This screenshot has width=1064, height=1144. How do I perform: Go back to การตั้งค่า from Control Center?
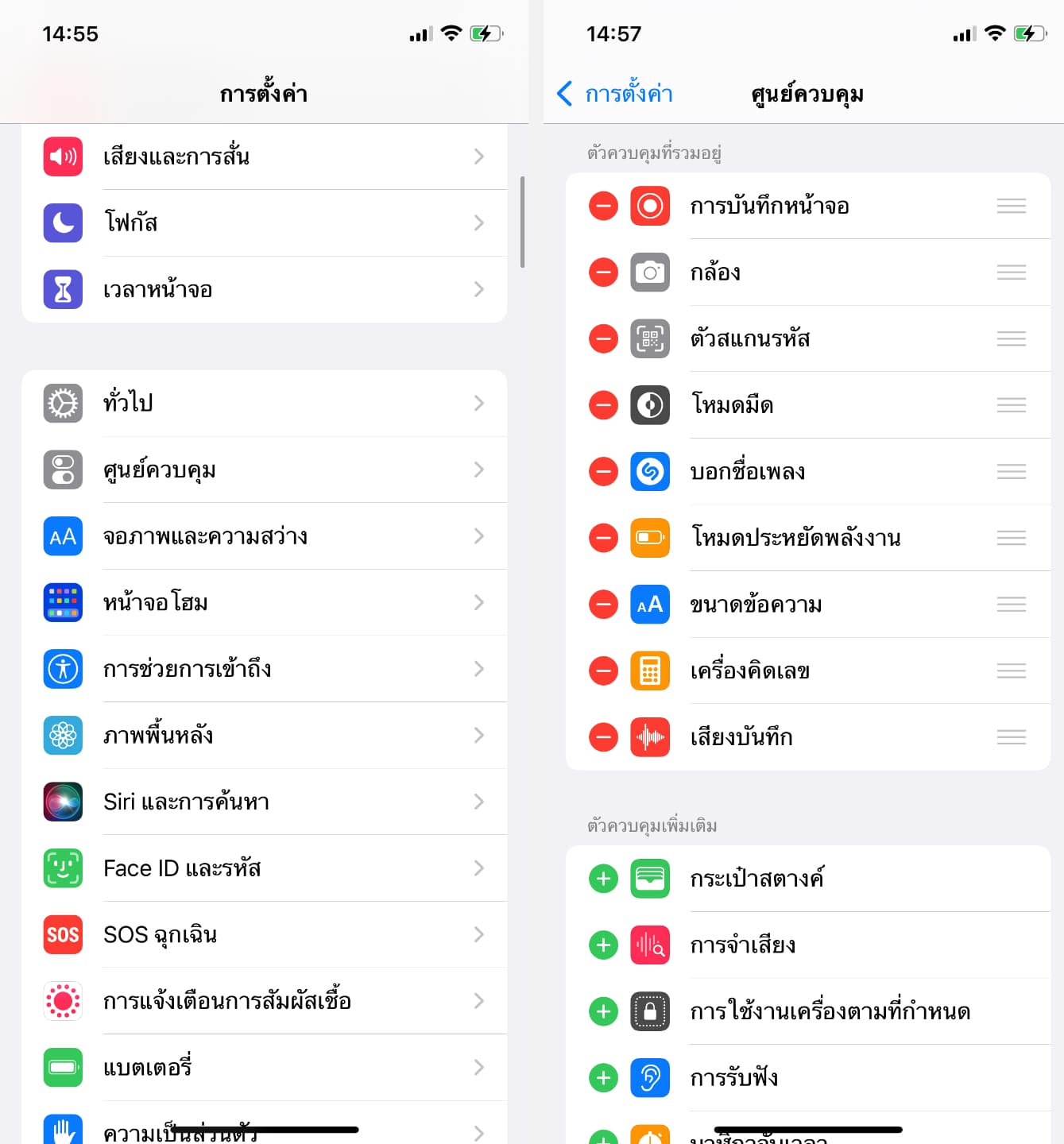tap(615, 94)
